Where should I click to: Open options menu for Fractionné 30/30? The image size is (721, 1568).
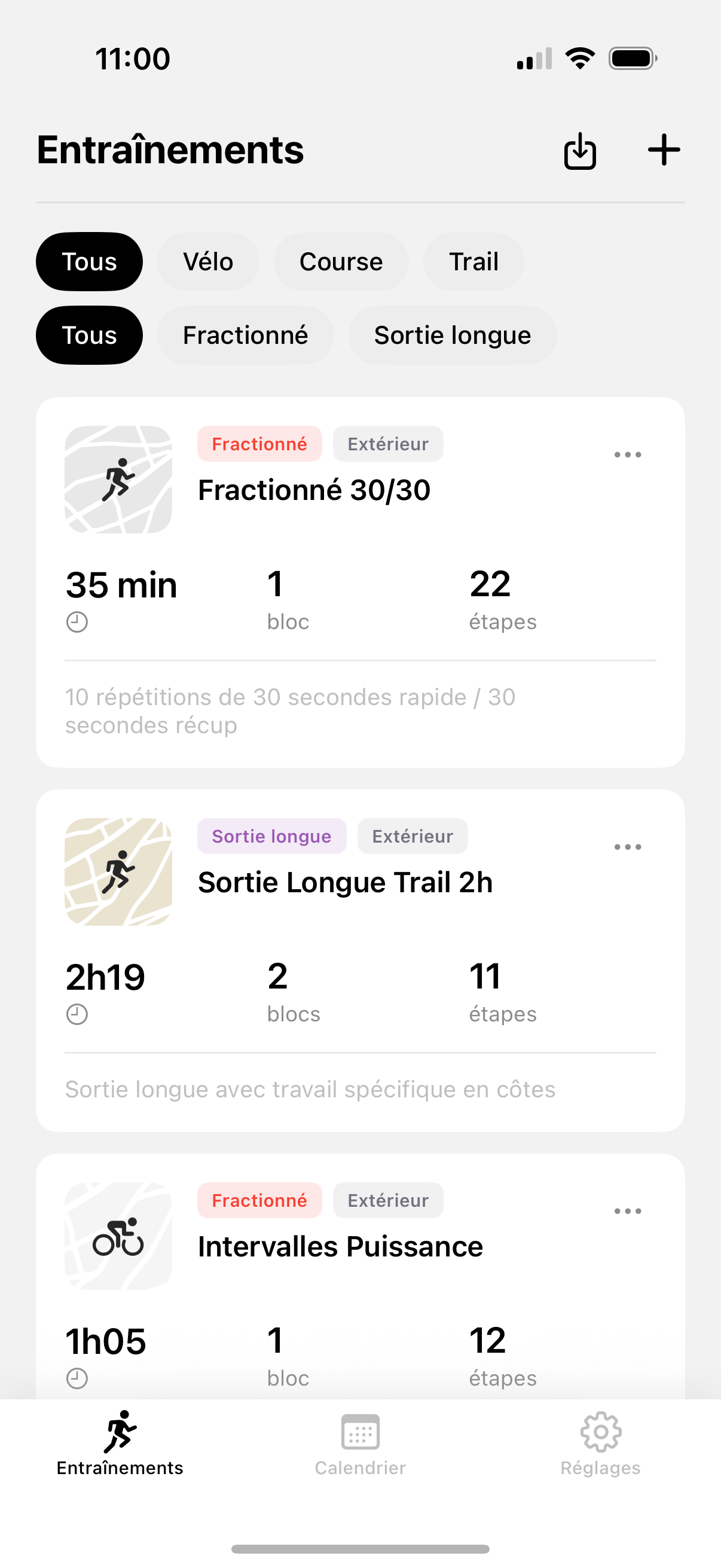628,454
